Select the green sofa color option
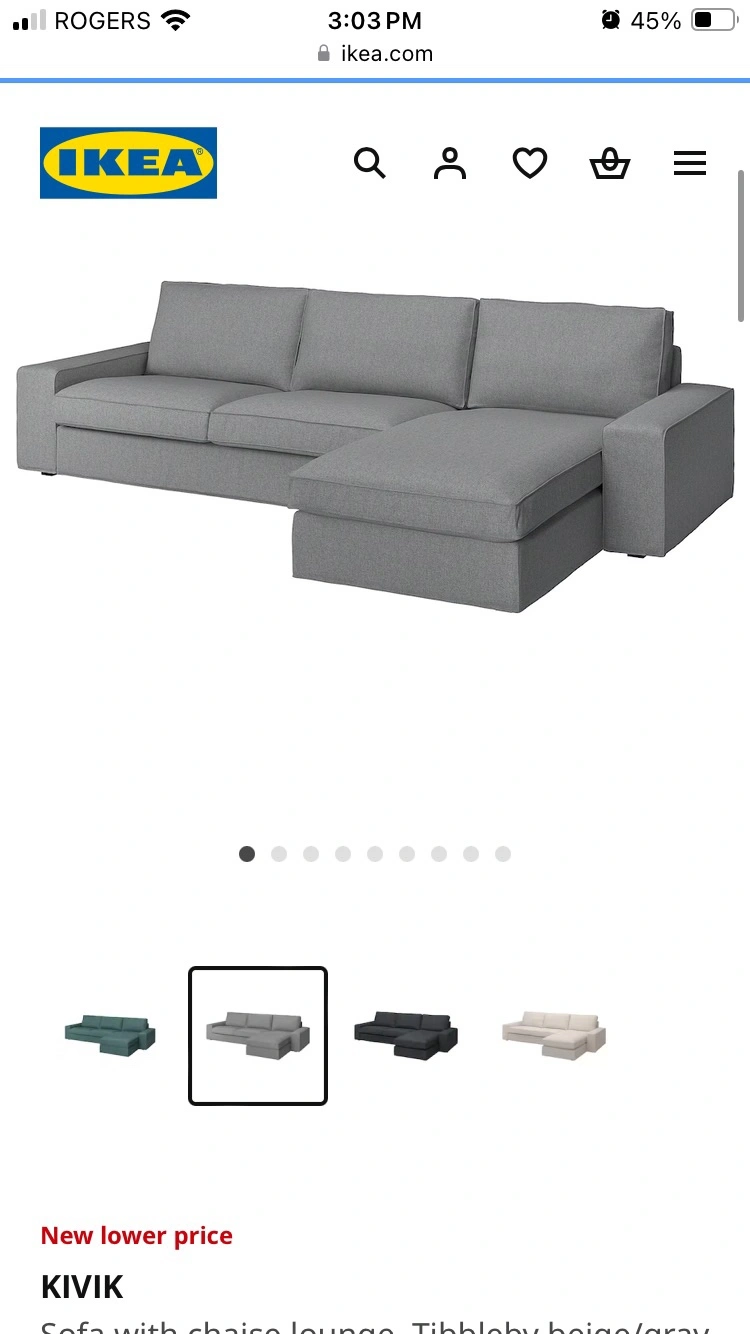The width and height of the screenshot is (750, 1334). click(110, 1035)
